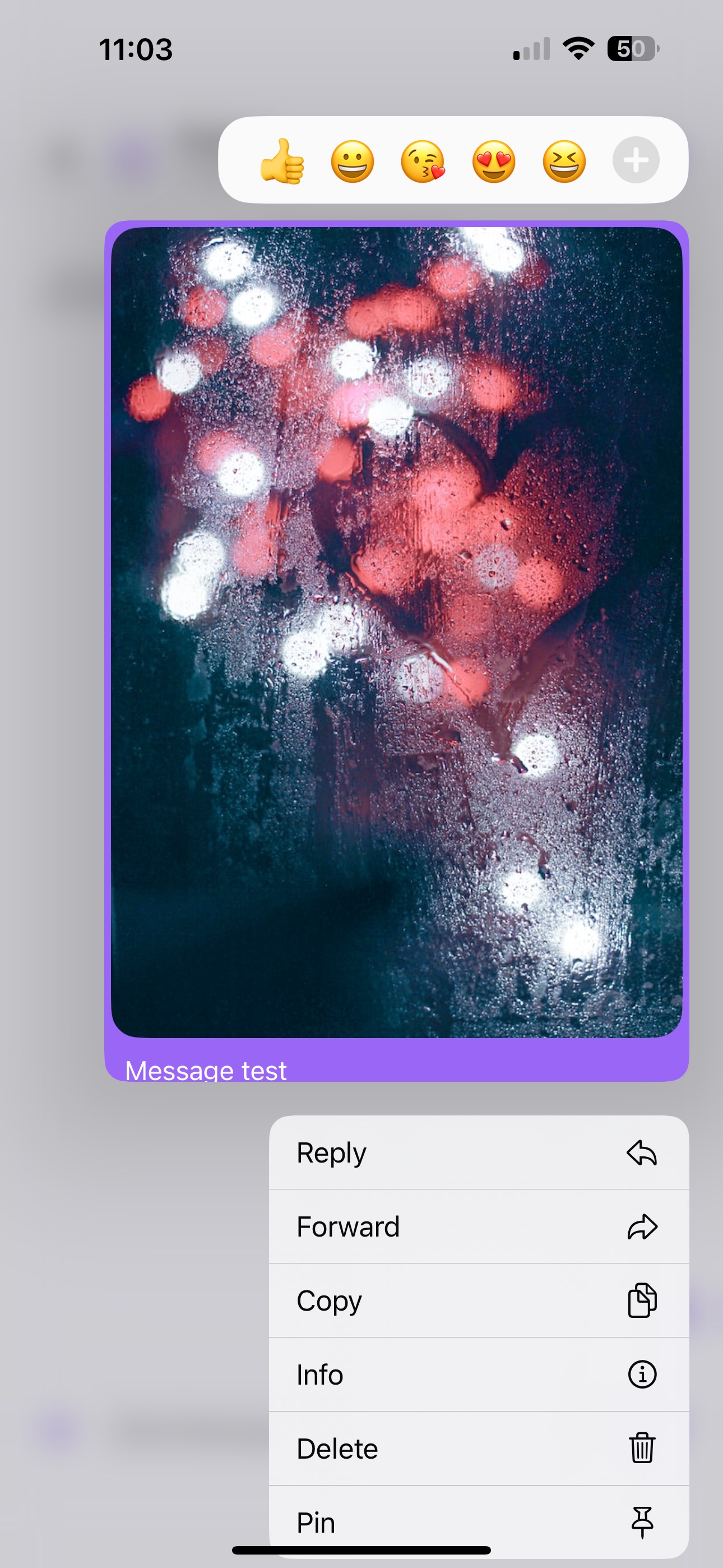
Task: View message Info
Action: click(478, 1374)
